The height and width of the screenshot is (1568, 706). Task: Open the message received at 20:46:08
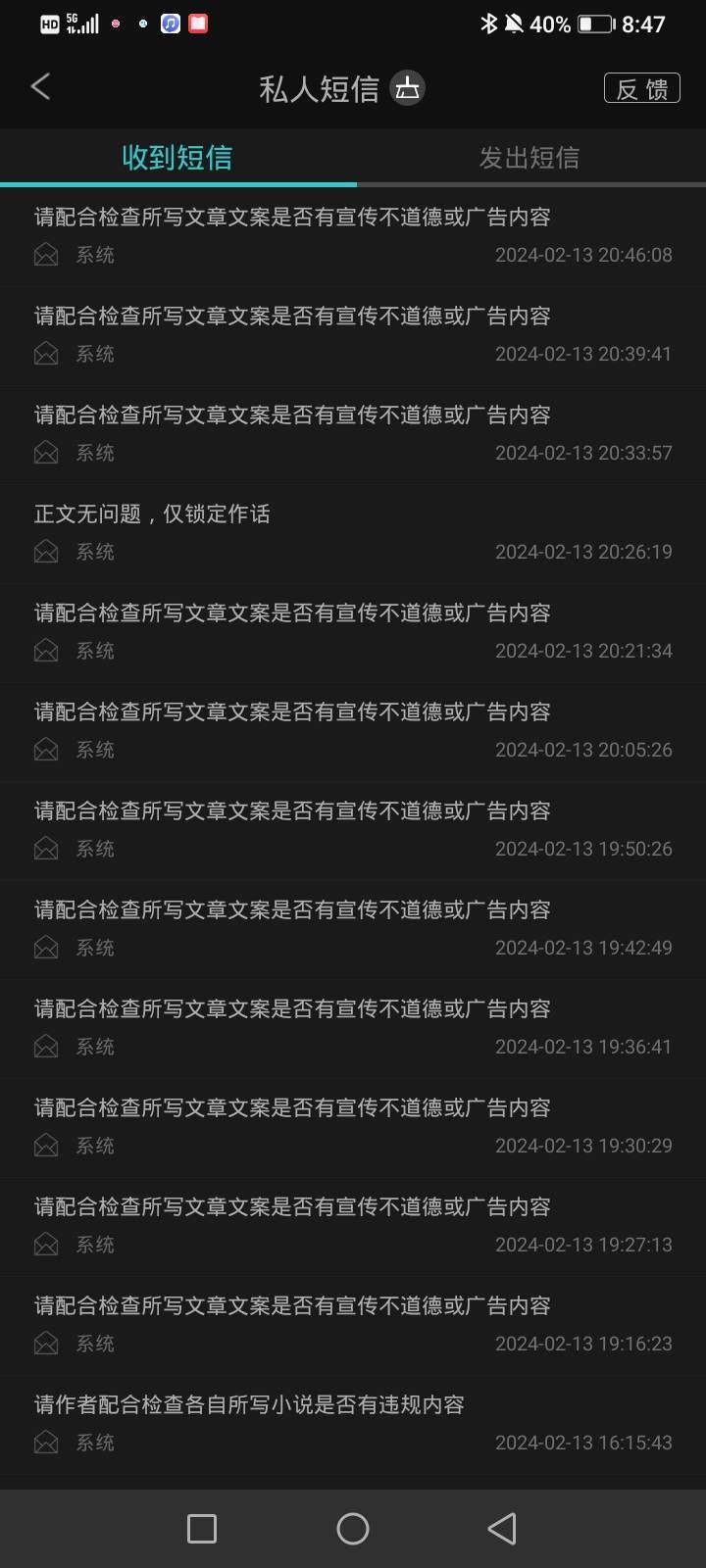[353, 236]
